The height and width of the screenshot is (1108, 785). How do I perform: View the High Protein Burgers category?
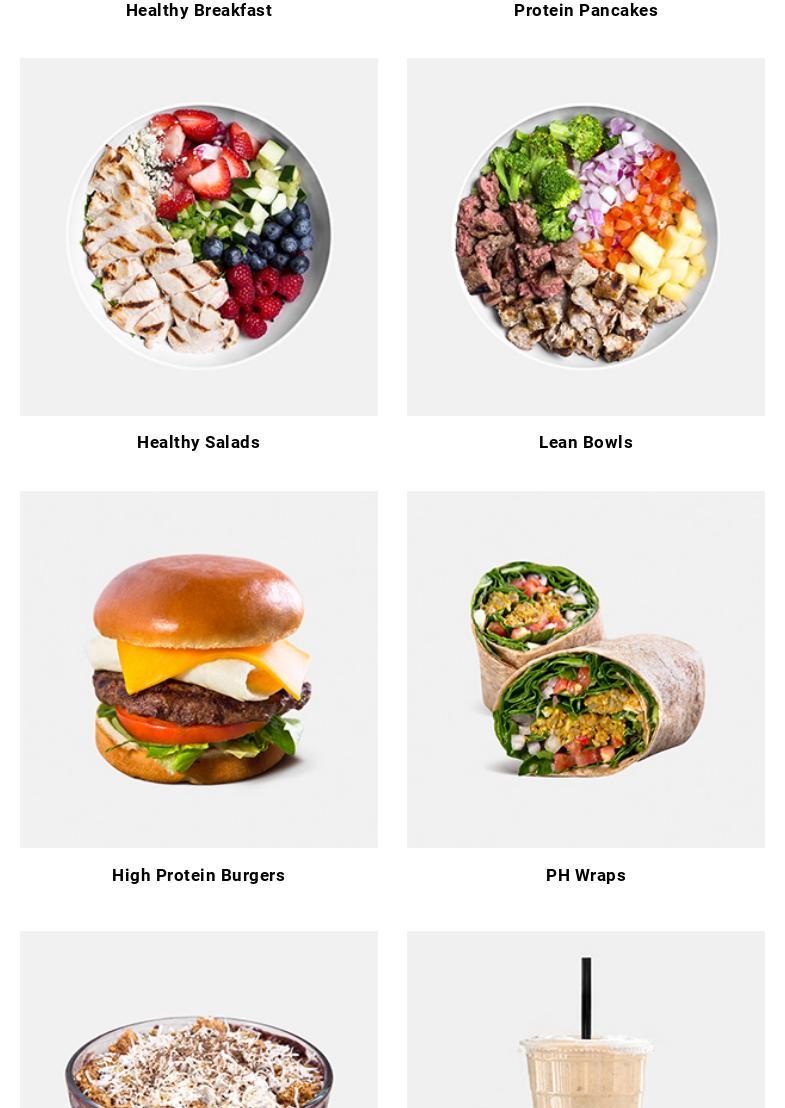coord(198,669)
